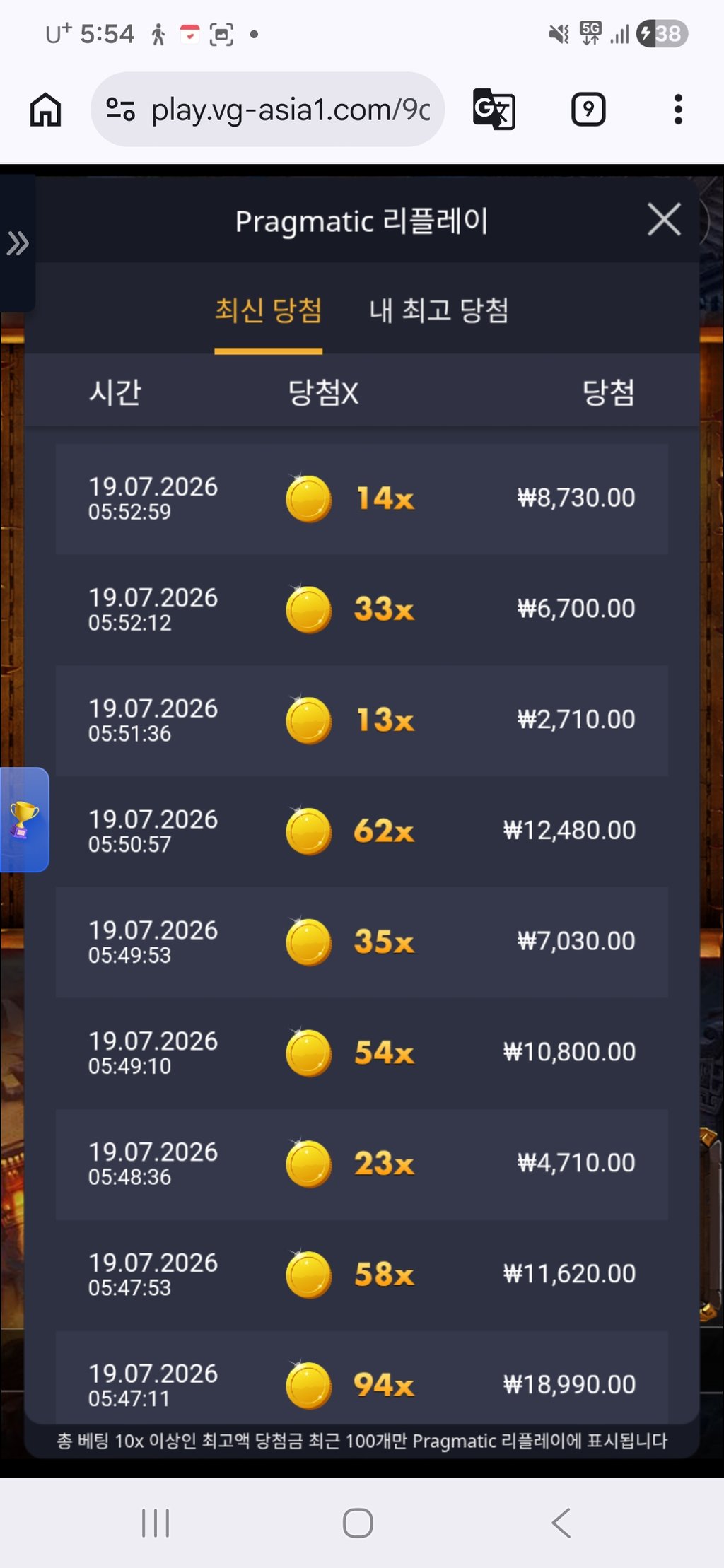Viewport: 724px width, 1568px height.
Task: Open the 33x replay winning ₩6,700.00
Action: coord(362,609)
